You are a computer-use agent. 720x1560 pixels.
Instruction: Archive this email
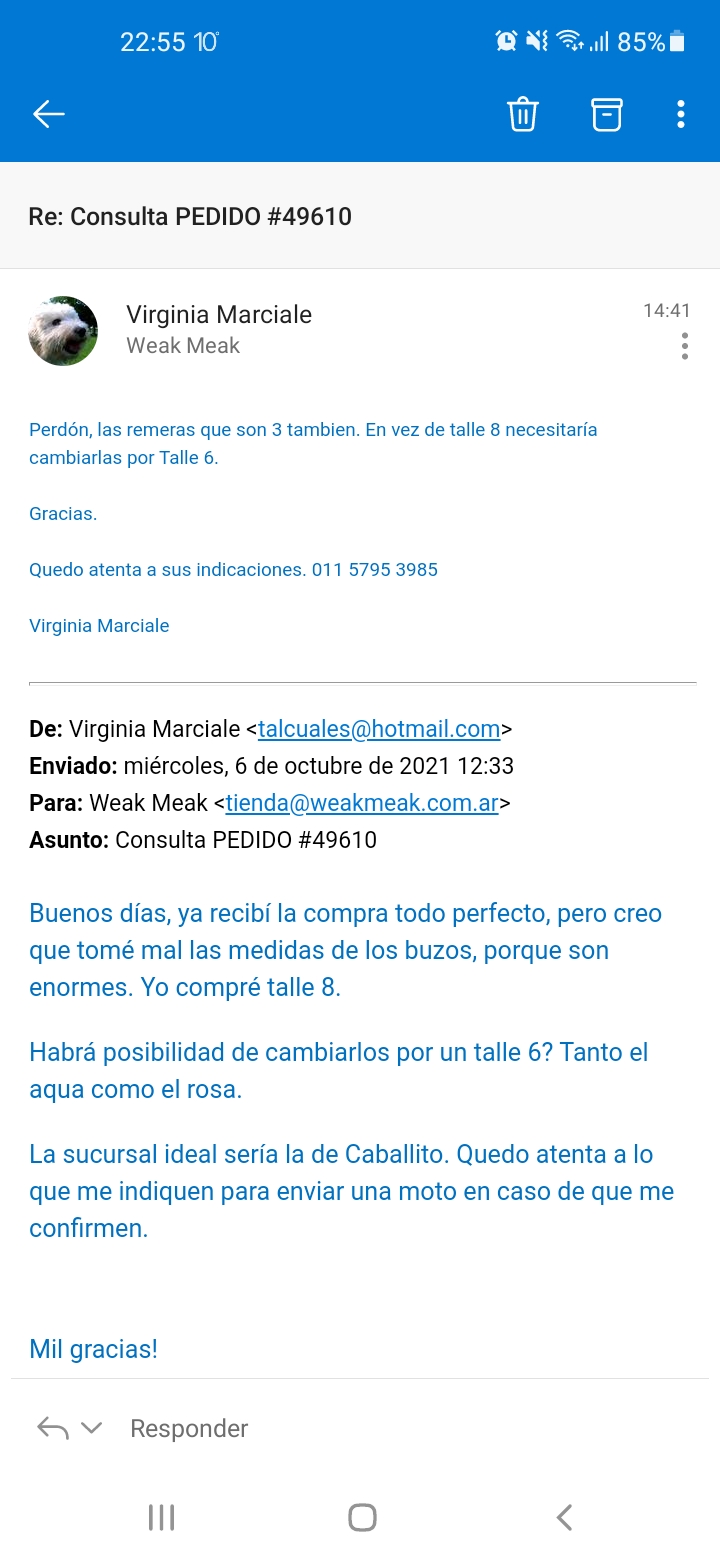[607, 114]
